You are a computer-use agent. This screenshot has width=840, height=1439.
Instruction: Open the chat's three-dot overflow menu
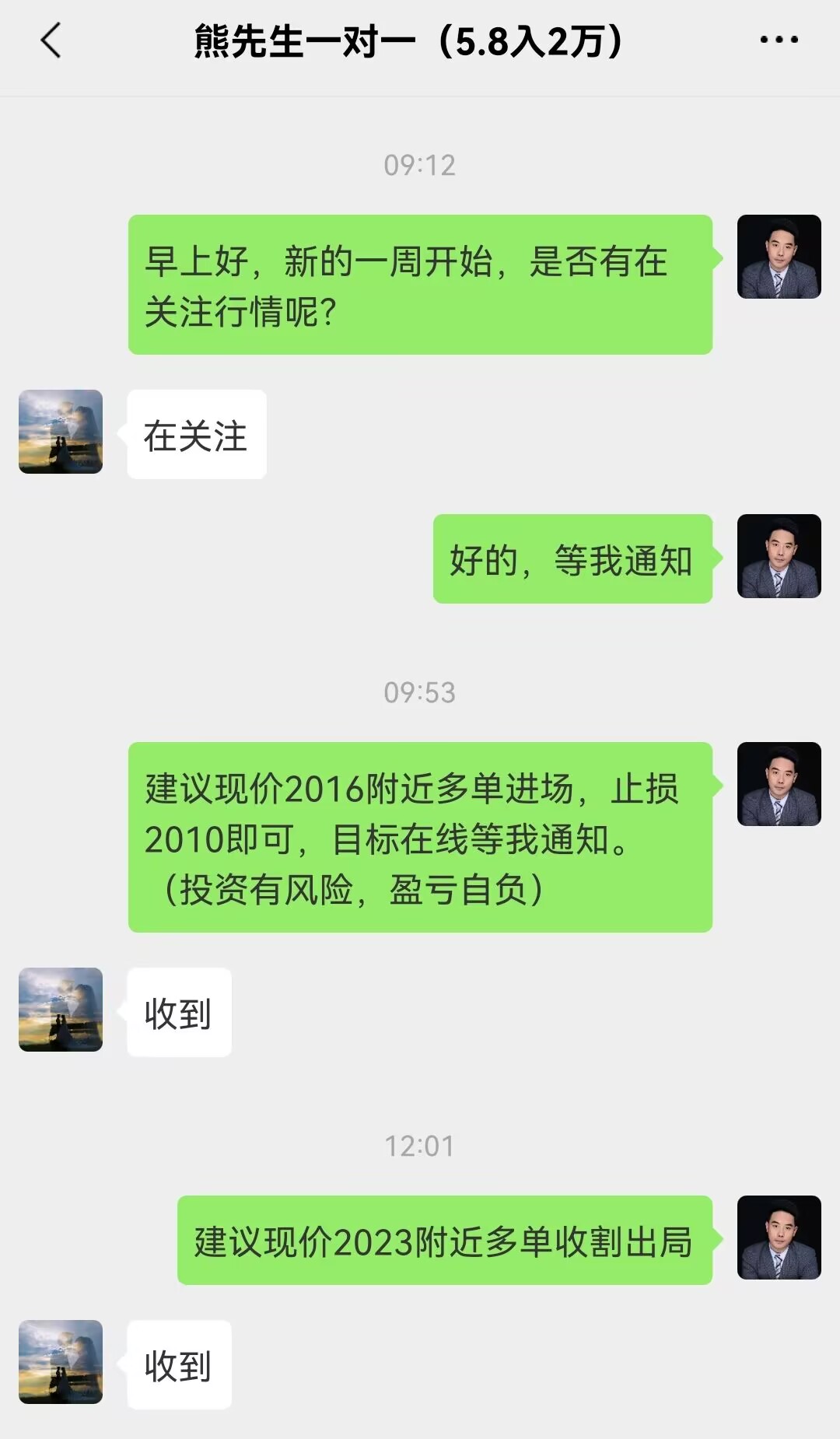[x=779, y=40]
